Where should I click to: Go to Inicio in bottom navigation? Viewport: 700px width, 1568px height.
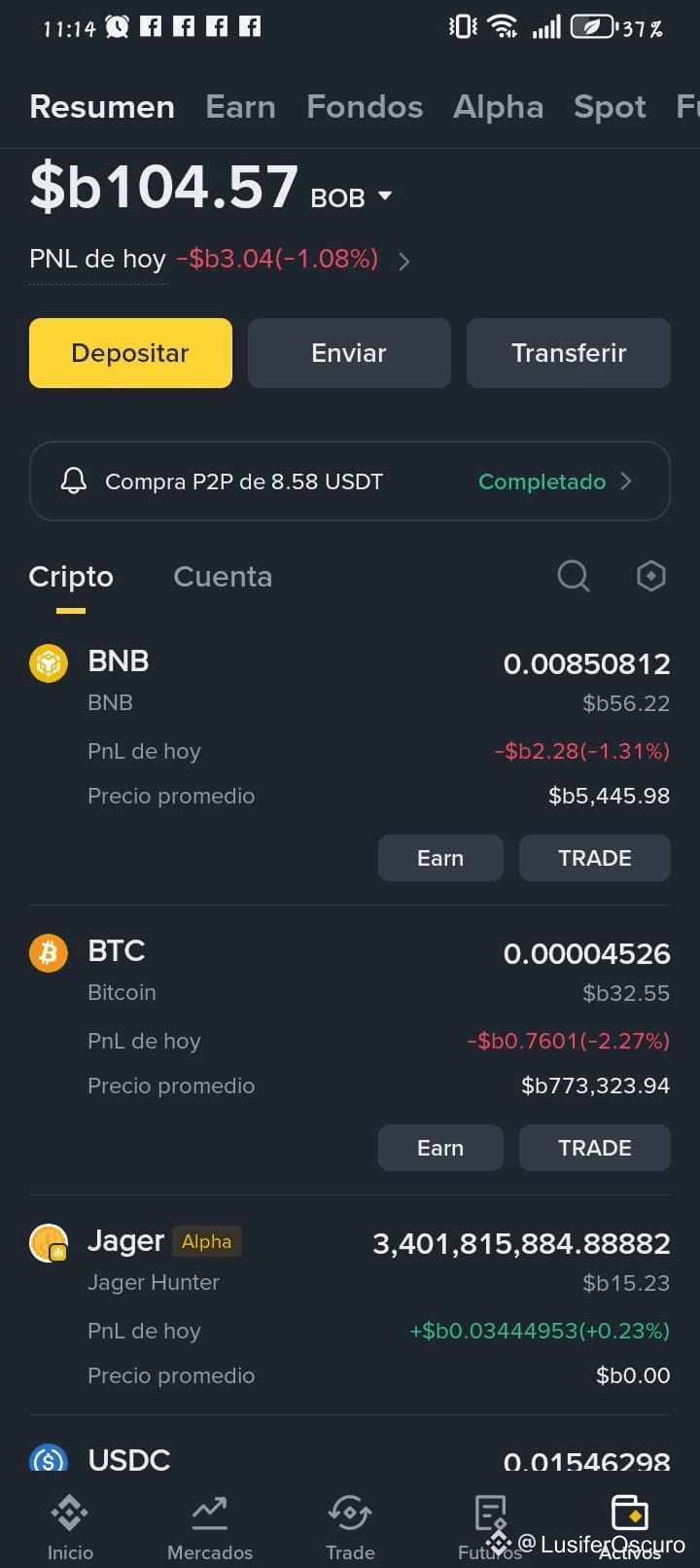(x=70, y=1529)
